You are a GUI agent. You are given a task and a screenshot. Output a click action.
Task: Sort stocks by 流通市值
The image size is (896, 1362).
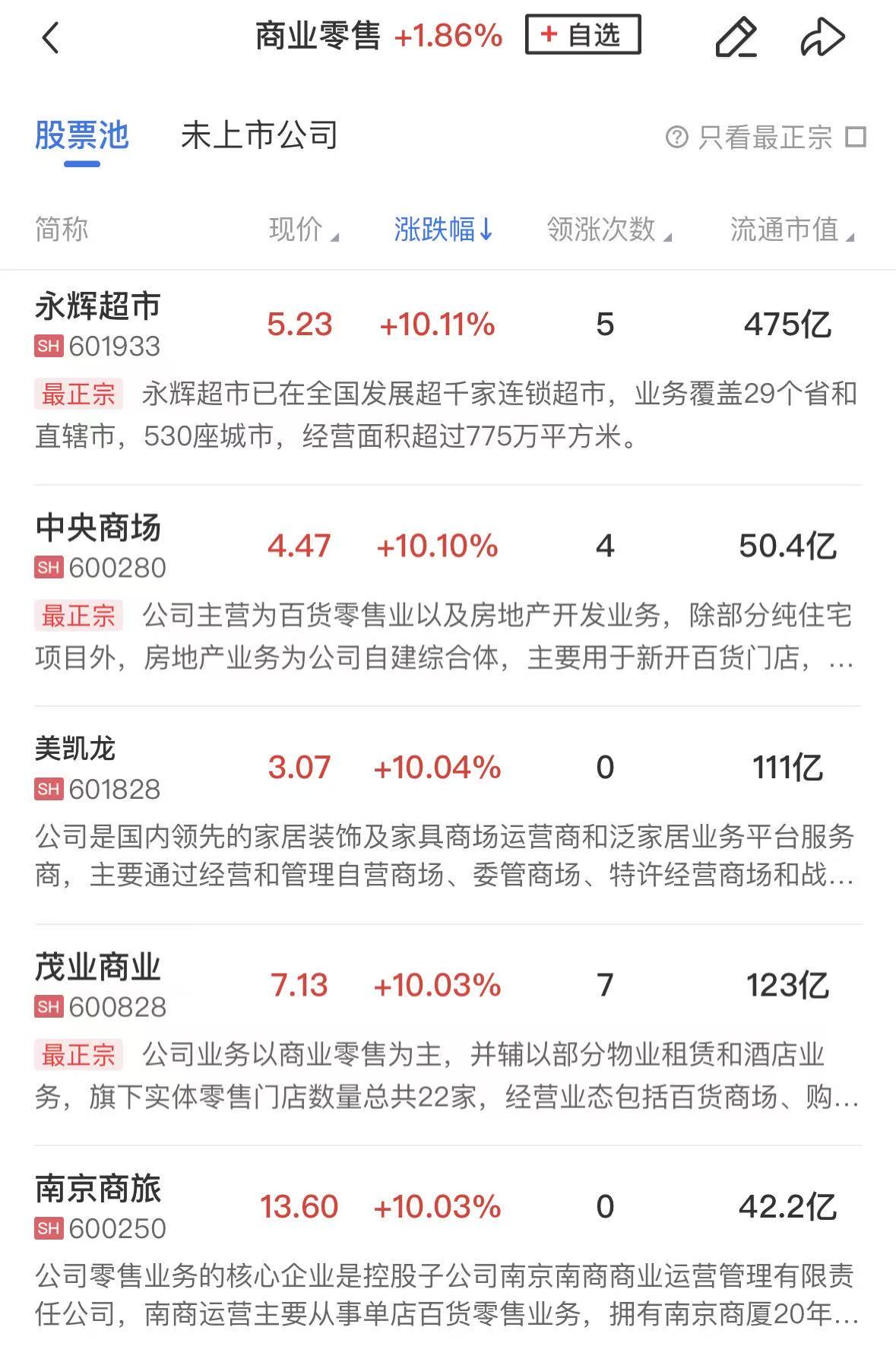tap(791, 230)
